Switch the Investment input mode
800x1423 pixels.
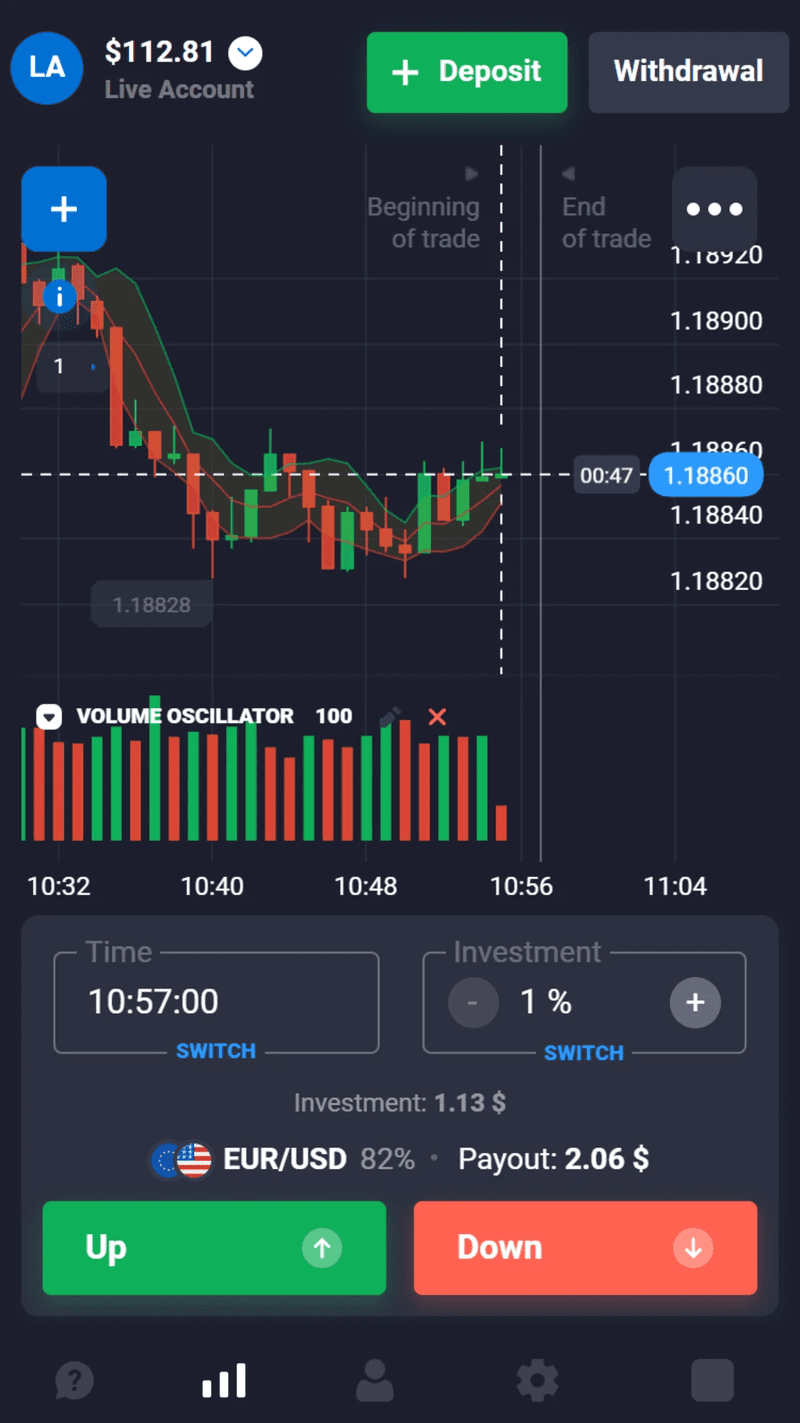pos(583,1052)
